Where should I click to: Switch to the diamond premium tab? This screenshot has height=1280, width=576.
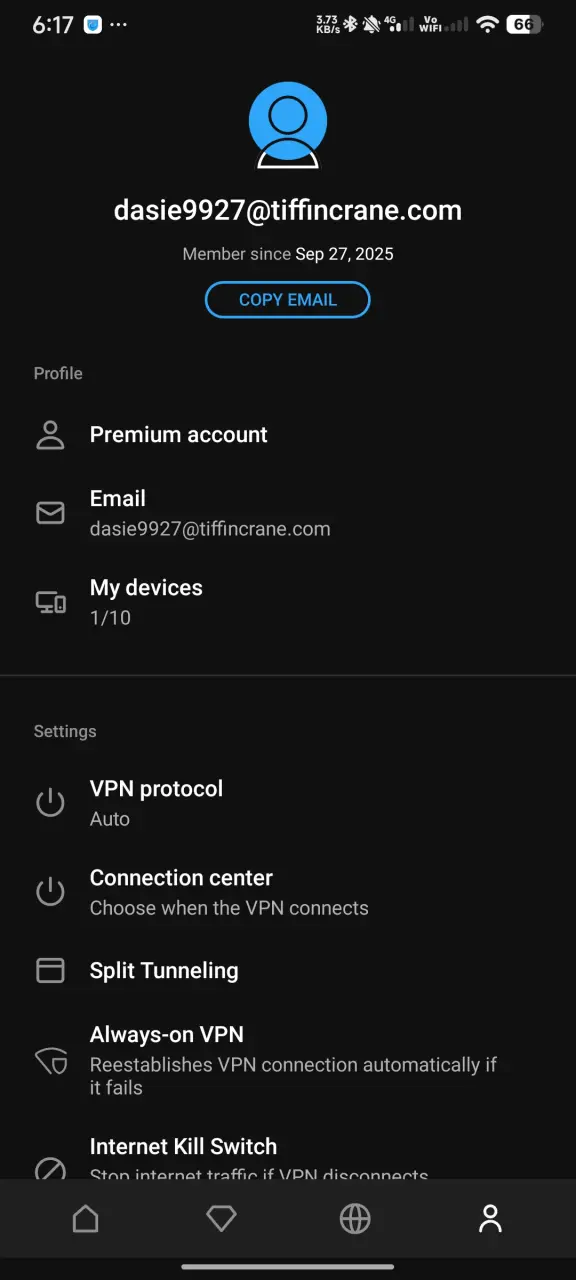(221, 1218)
